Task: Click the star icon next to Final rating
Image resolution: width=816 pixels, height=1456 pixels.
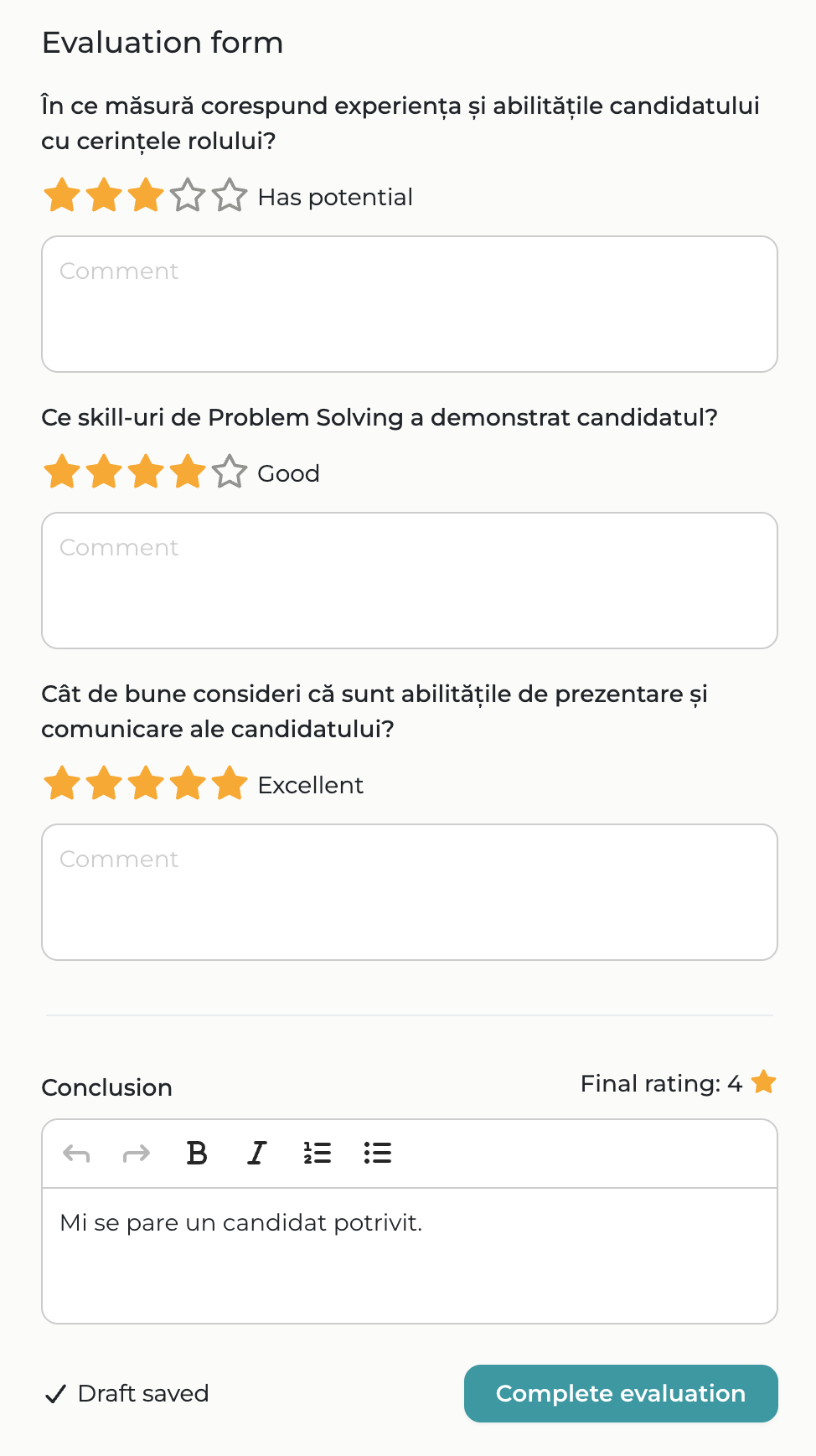Action: click(x=763, y=1082)
